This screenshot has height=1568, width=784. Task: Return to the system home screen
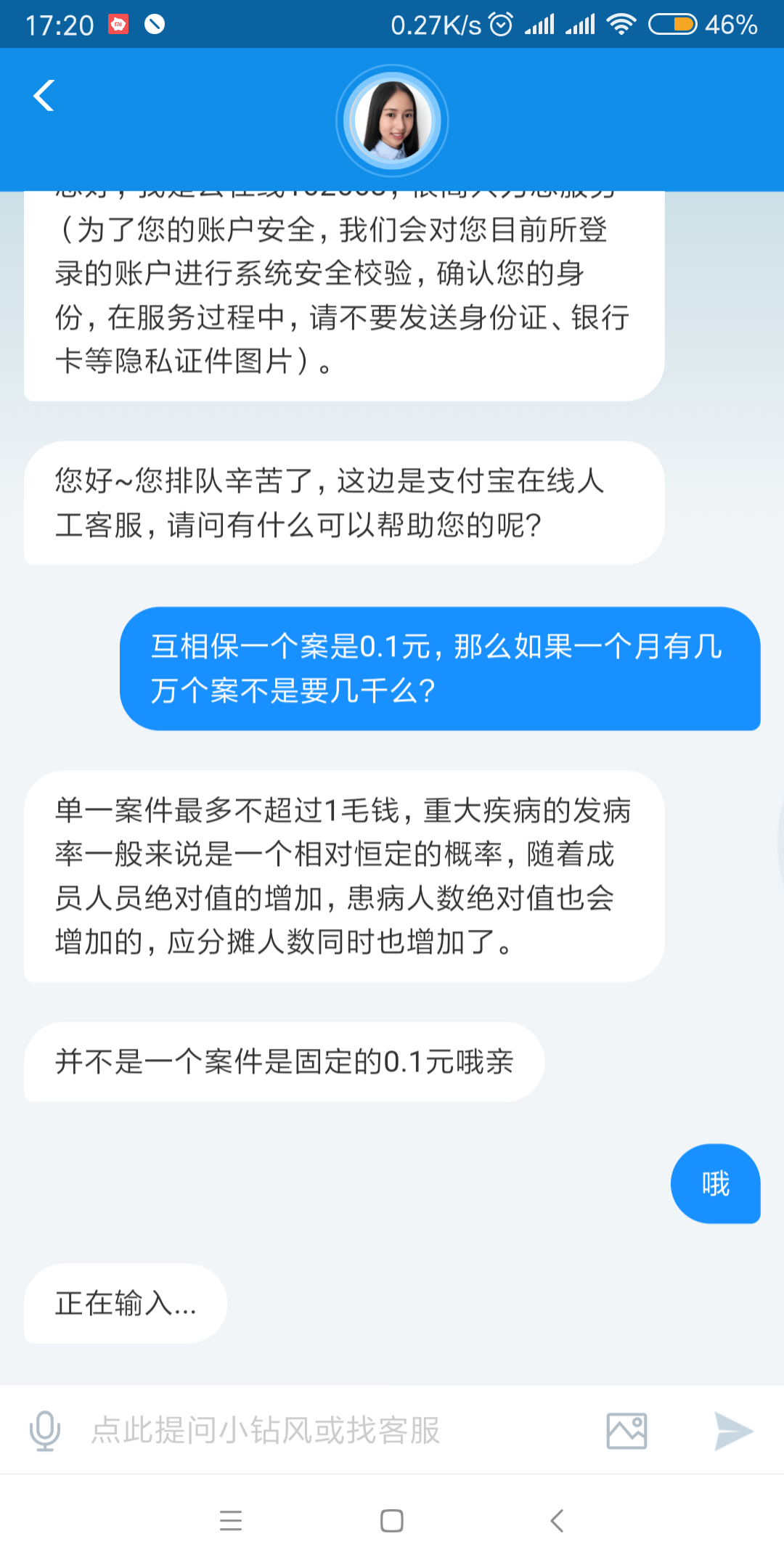(x=392, y=1521)
